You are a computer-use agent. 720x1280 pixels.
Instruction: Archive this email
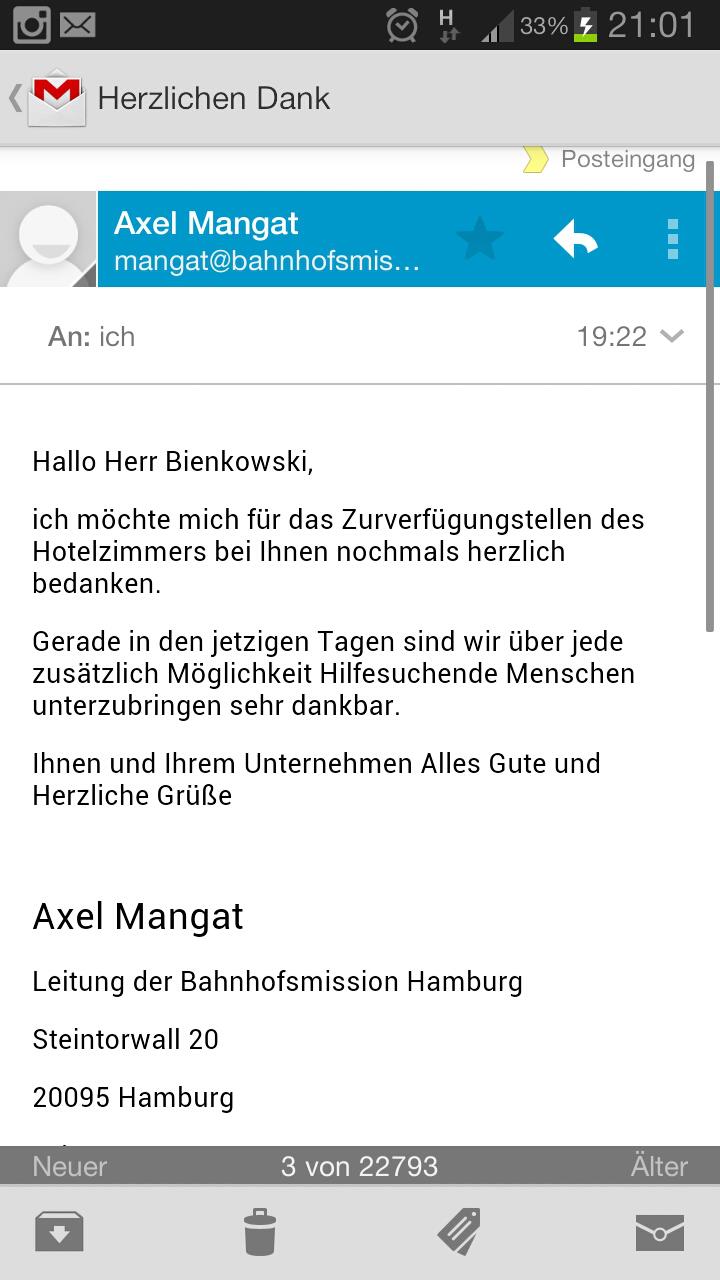(x=59, y=1232)
